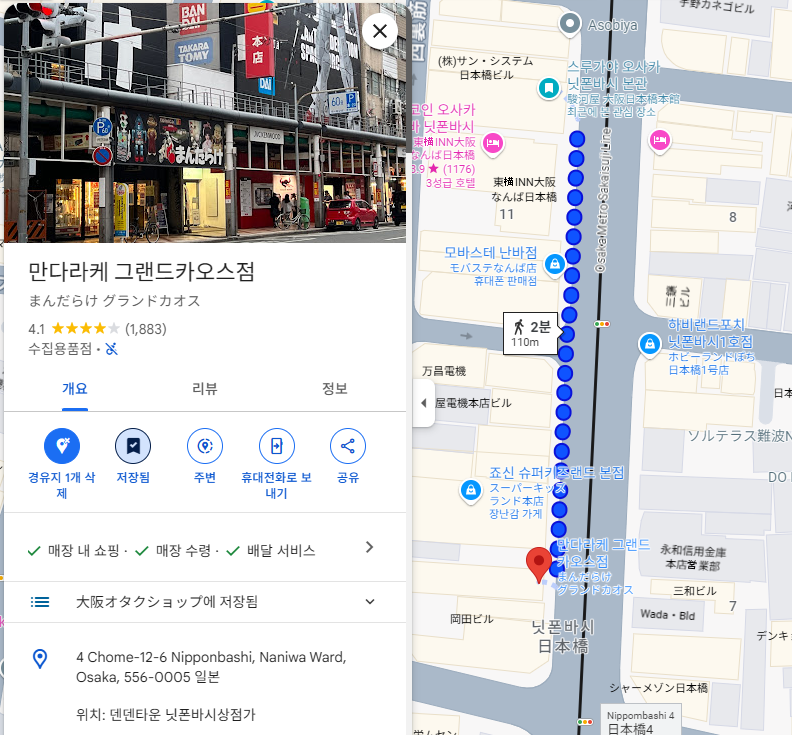The width and height of the screenshot is (792, 735).
Task: Search nearby with 주변 button
Action: click(205, 446)
